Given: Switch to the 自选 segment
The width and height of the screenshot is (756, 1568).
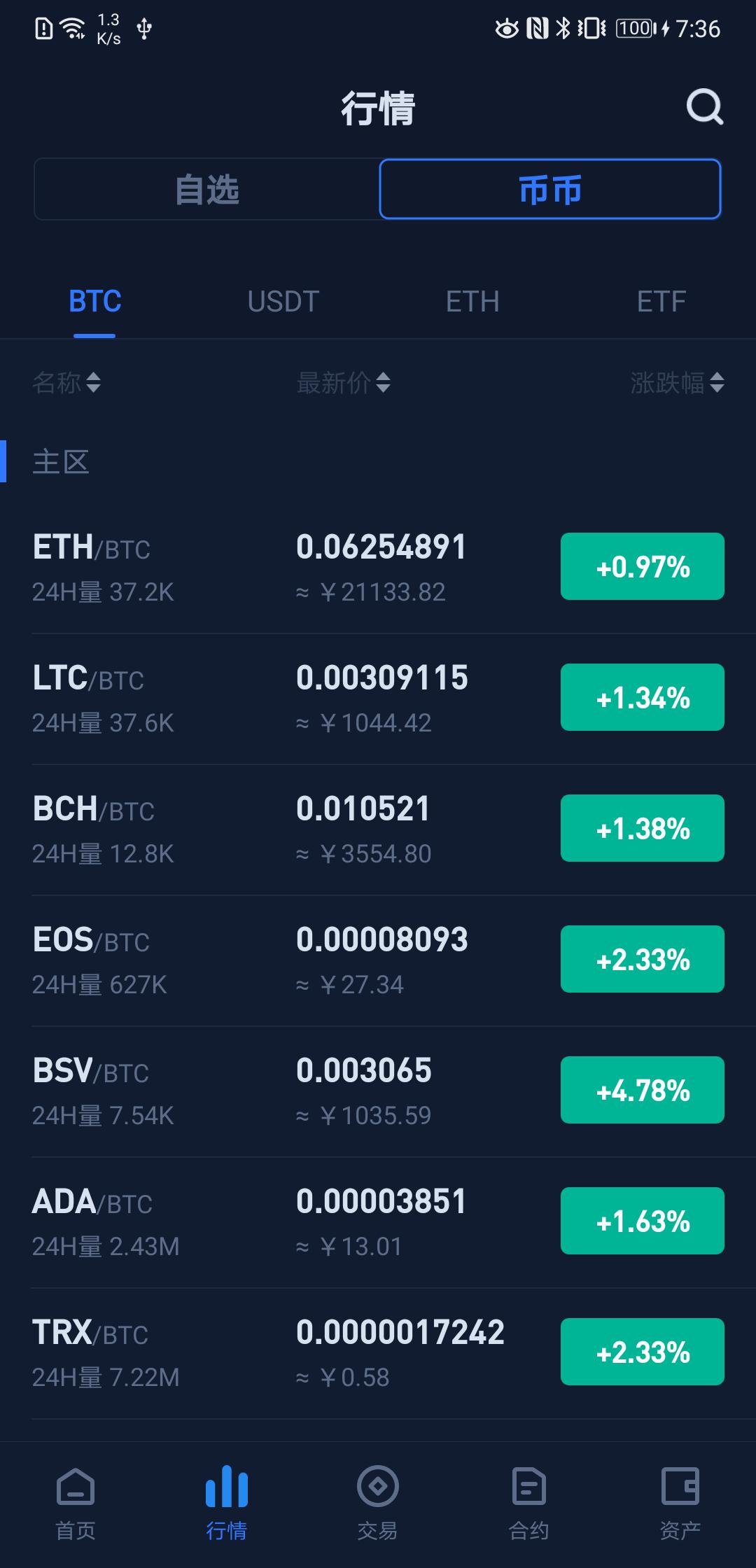Looking at the screenshot, I should [206, 190].
